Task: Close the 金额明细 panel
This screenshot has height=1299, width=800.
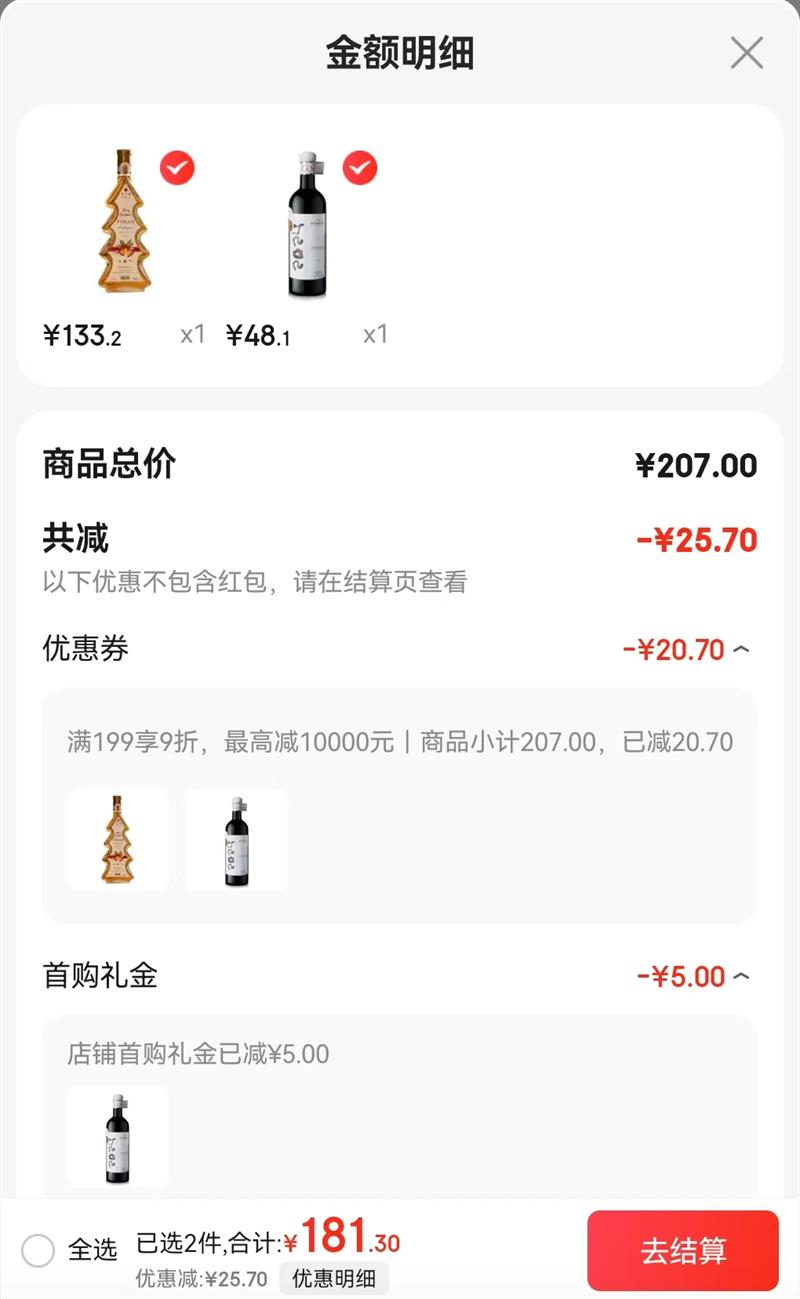Action: pyautogui.click(x=746, y=53)
